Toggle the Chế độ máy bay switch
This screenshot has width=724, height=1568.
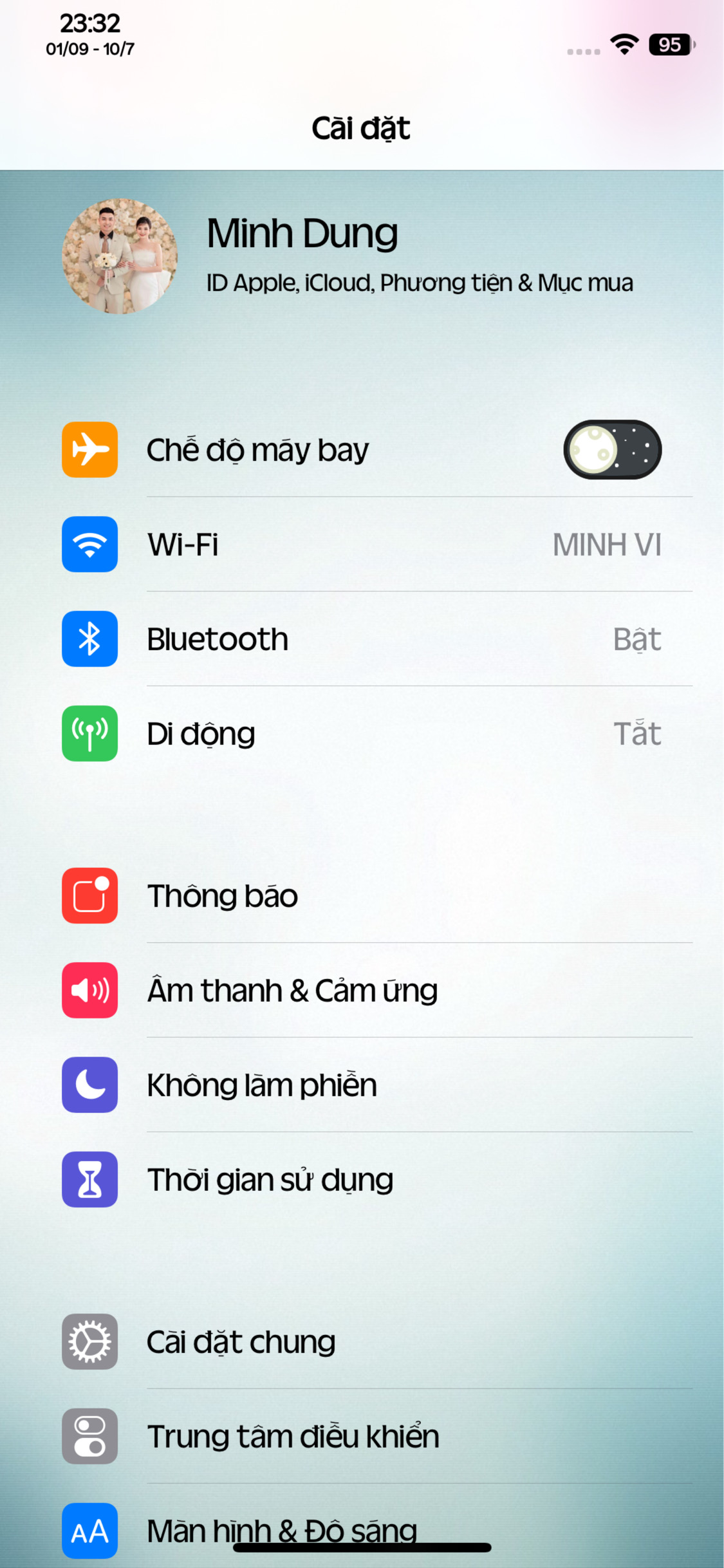612,449
